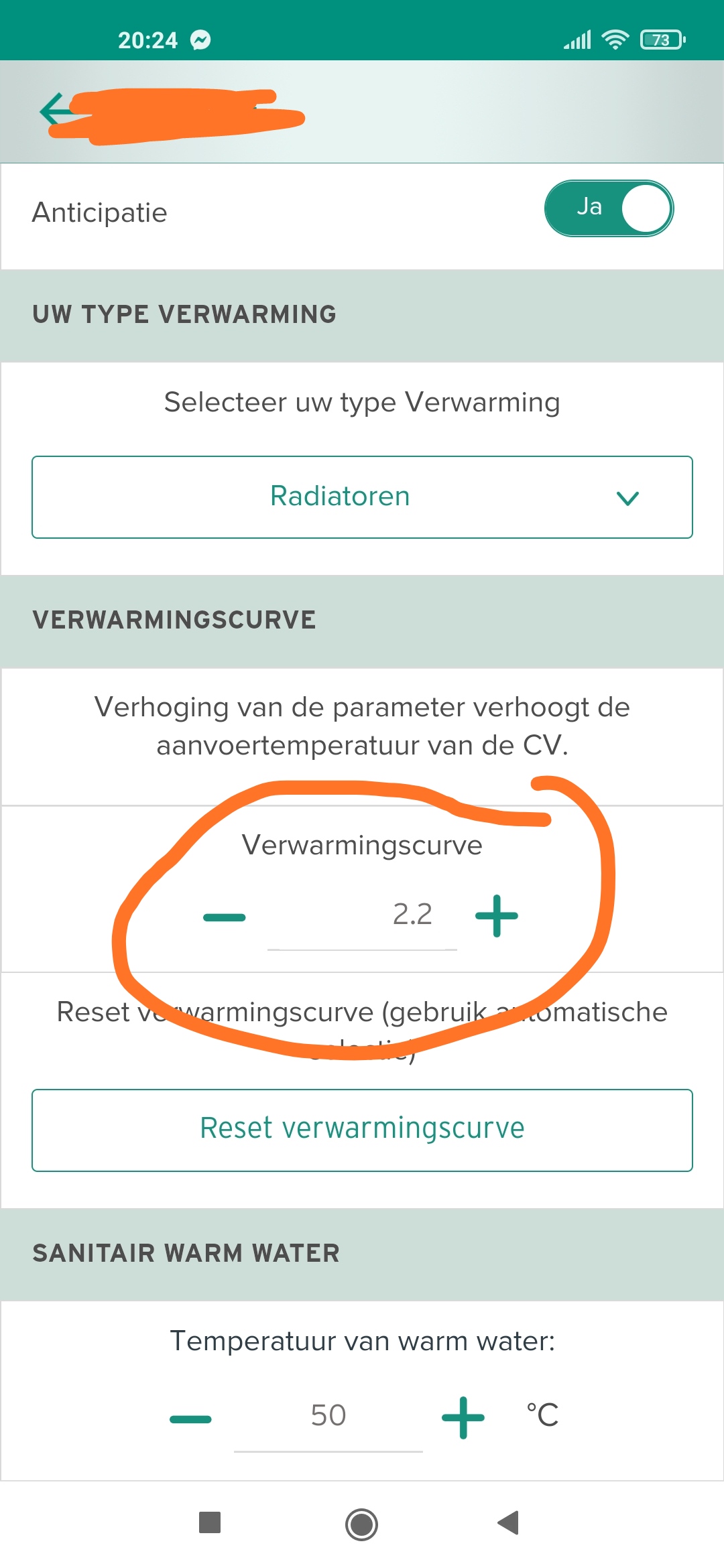Raise the warm water temperature
Screen dimensions: 724x1568
point(463,1417)
